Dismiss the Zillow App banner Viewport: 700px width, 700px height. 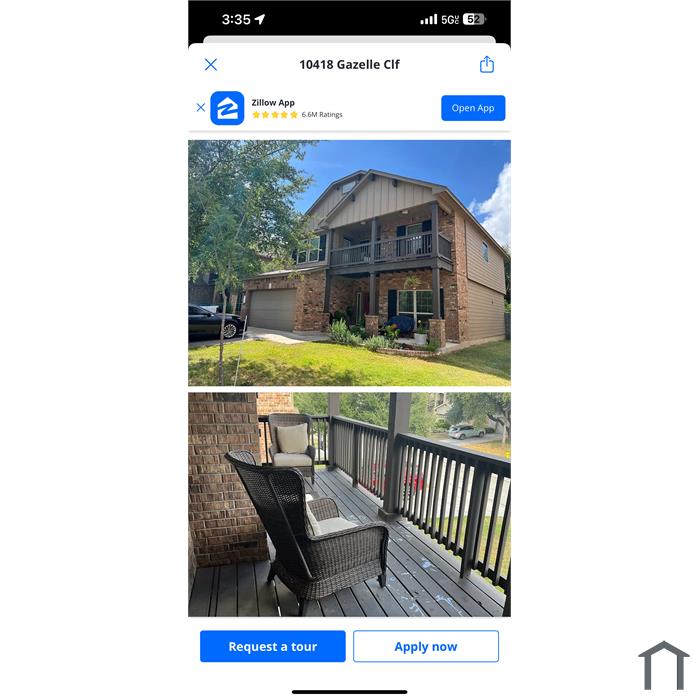point(200,108)
